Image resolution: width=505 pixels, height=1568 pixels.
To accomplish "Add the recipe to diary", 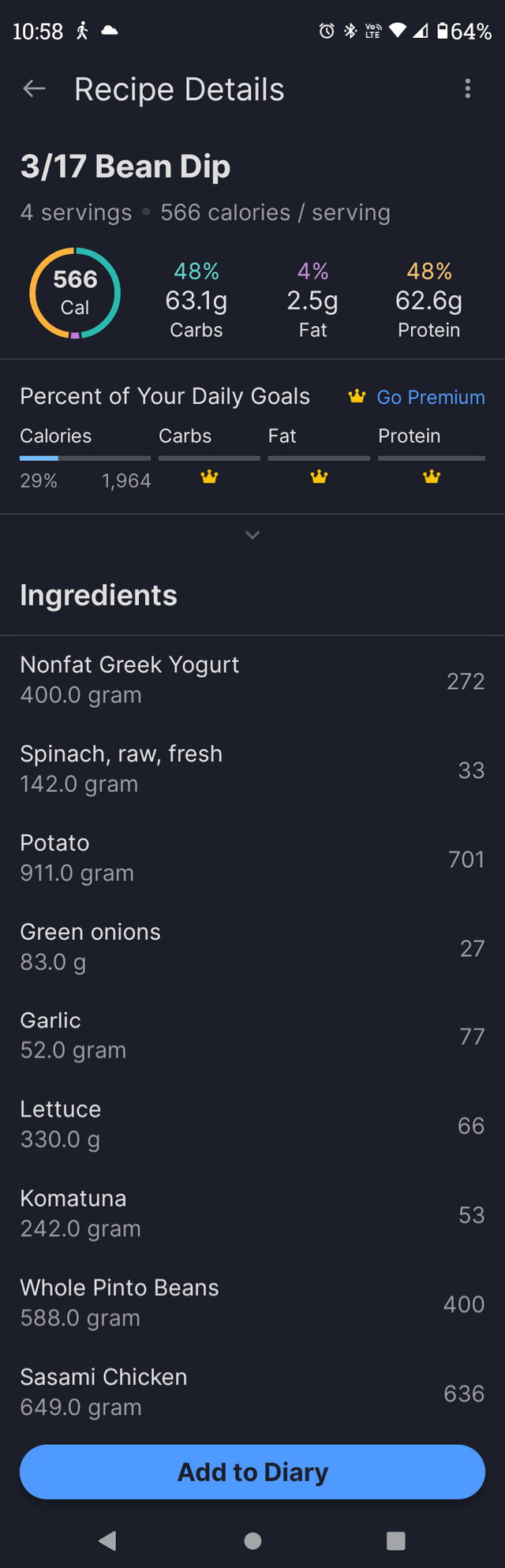I will pos(252,1472).
